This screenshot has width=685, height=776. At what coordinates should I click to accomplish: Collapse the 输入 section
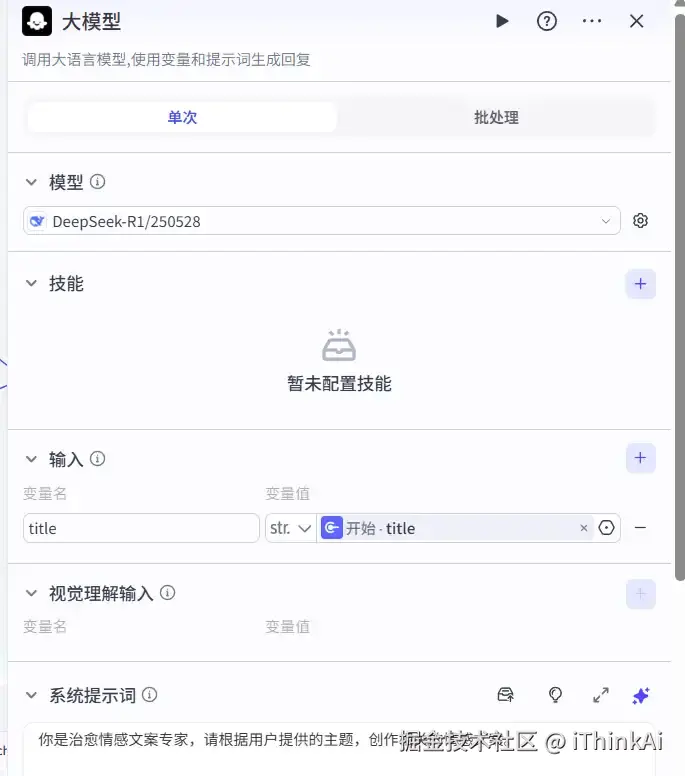click(31, 460)
